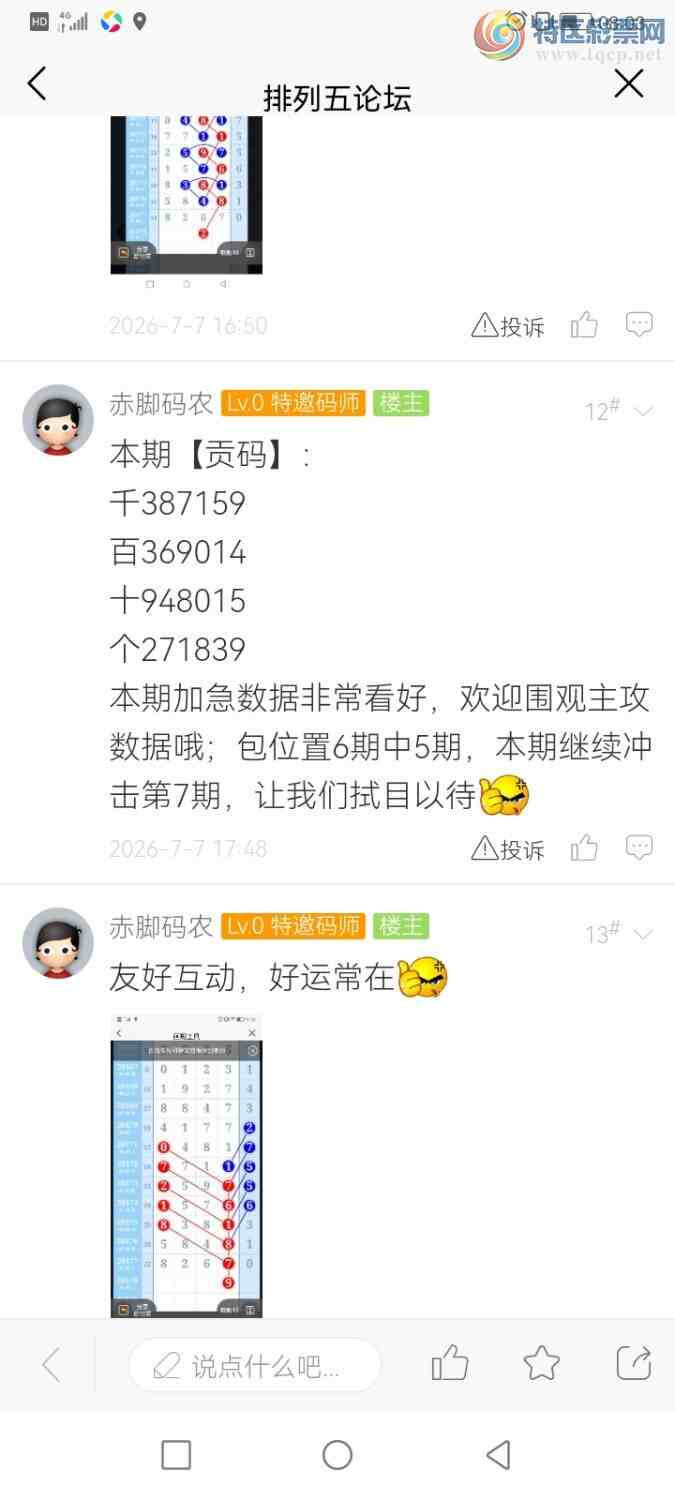Image resolution: width=675 pixels, height=1500 pixels.
Task: Reply to the post dated 2026-7-7 16:50
Action: point(639,324)
